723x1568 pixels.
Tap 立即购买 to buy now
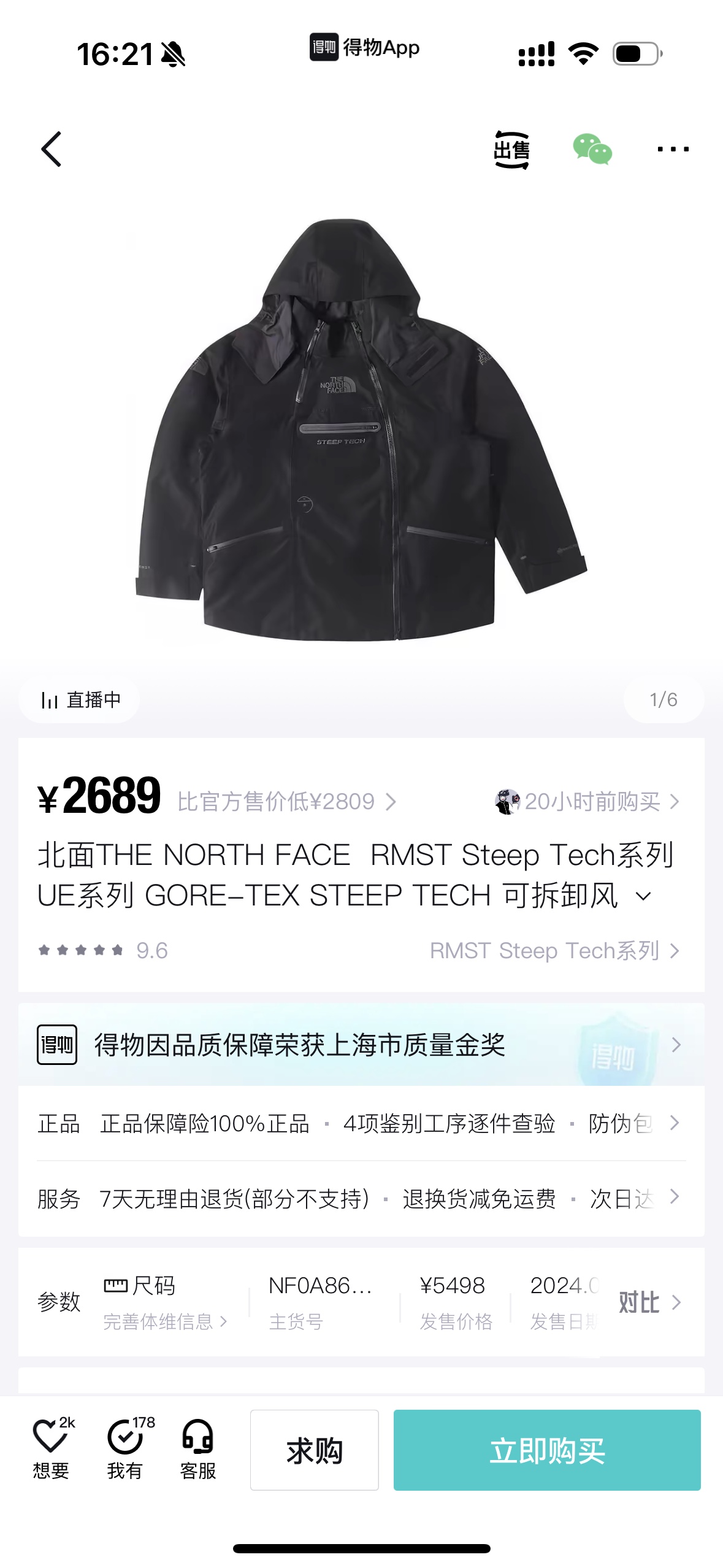[x=546, y=1450]
